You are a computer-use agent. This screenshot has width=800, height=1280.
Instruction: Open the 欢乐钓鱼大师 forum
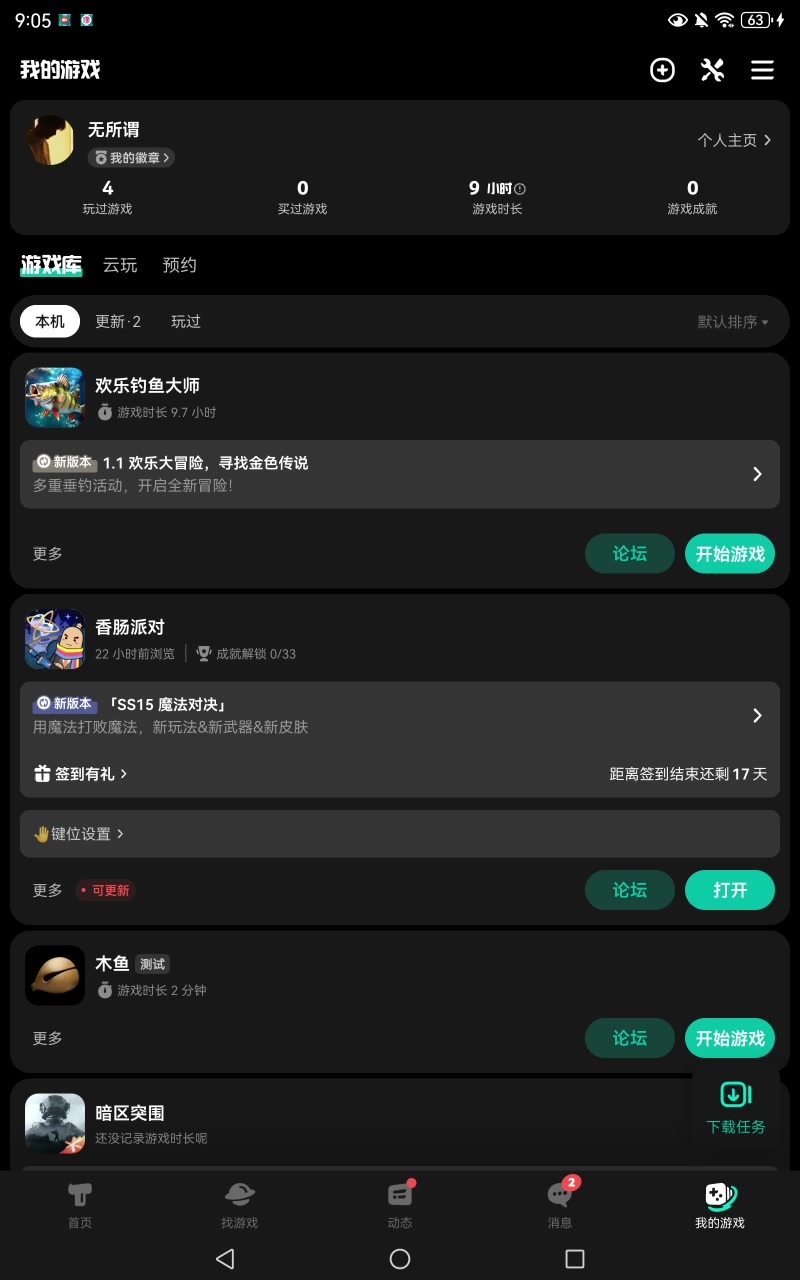coord(630,554)
